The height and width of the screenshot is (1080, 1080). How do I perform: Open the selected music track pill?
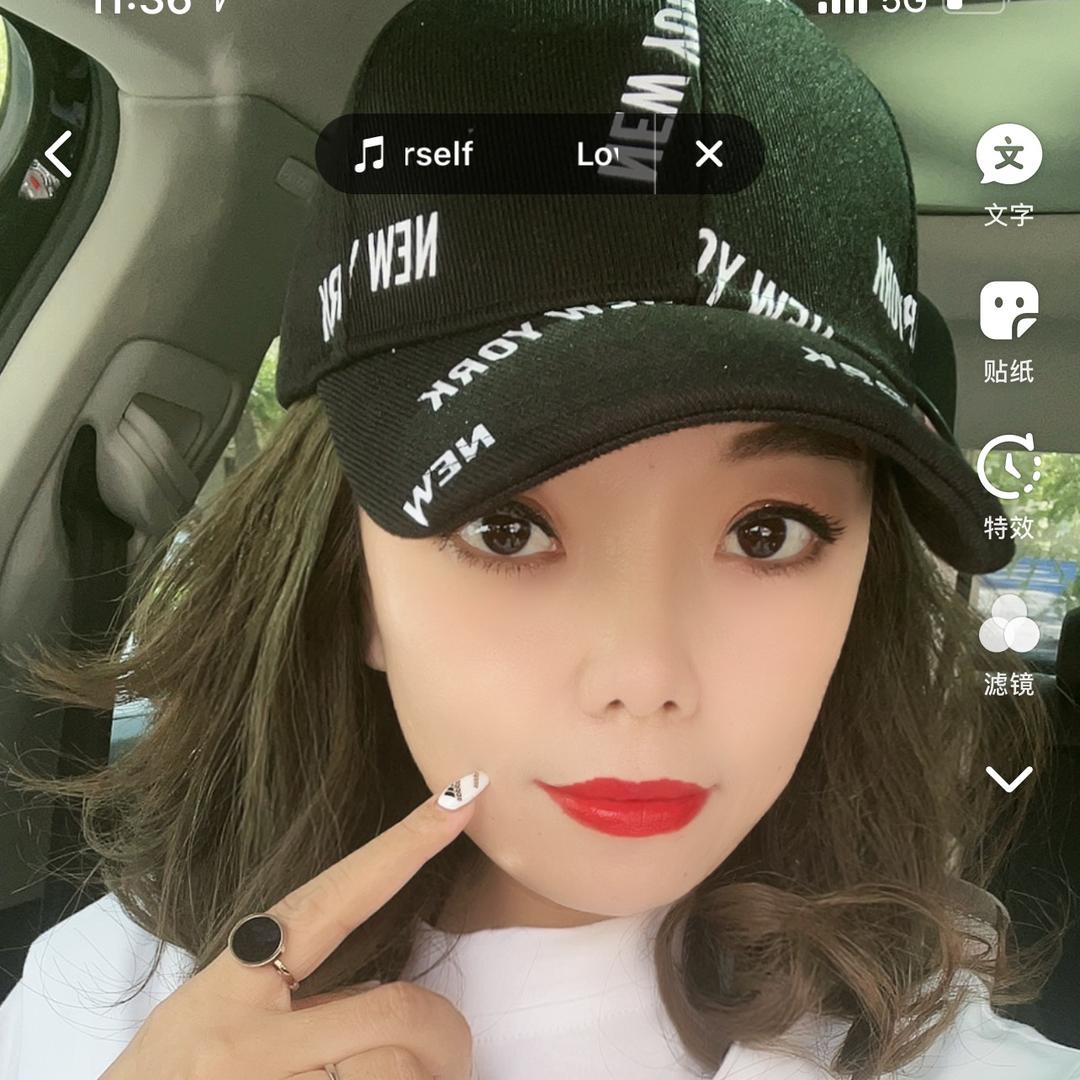coord(490,155)
